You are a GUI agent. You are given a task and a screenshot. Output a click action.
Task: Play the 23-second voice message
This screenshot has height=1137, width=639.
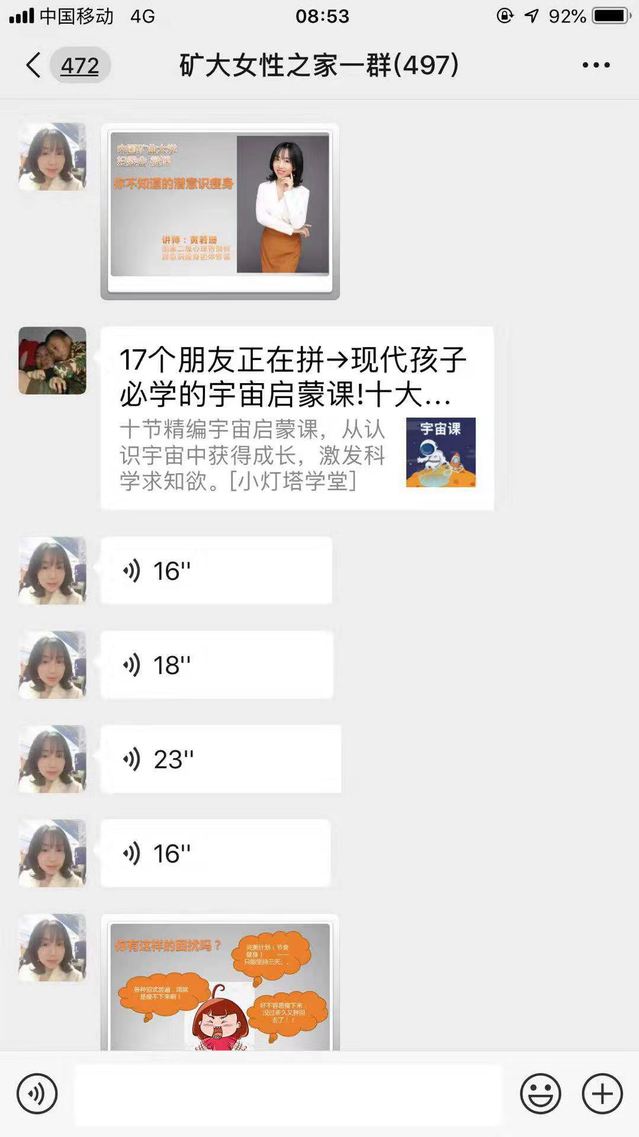[x=220, y=759]
